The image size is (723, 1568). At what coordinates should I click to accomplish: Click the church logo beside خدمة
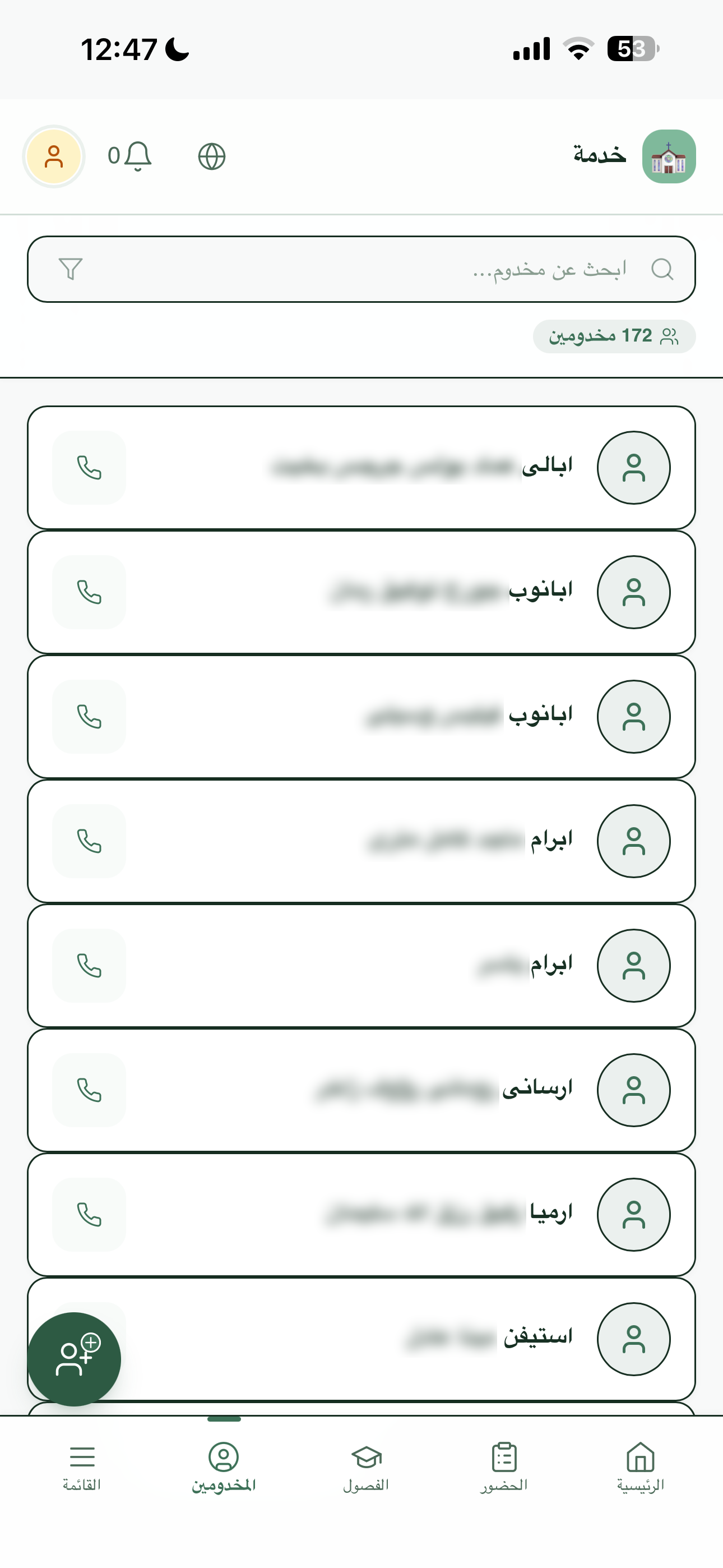(x=668, y=156)
